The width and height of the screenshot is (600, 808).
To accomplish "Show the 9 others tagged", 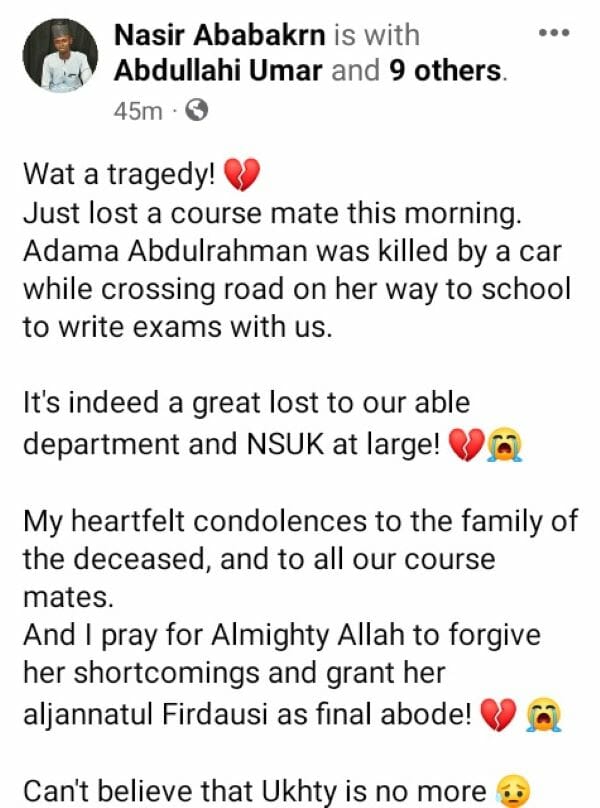I will tap(445, 71).
